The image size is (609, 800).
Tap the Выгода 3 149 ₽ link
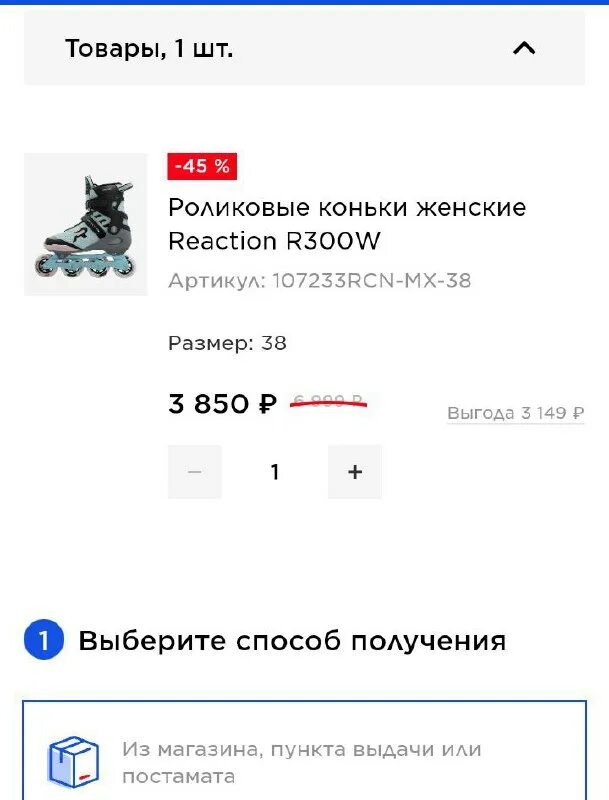pos(515,413)
